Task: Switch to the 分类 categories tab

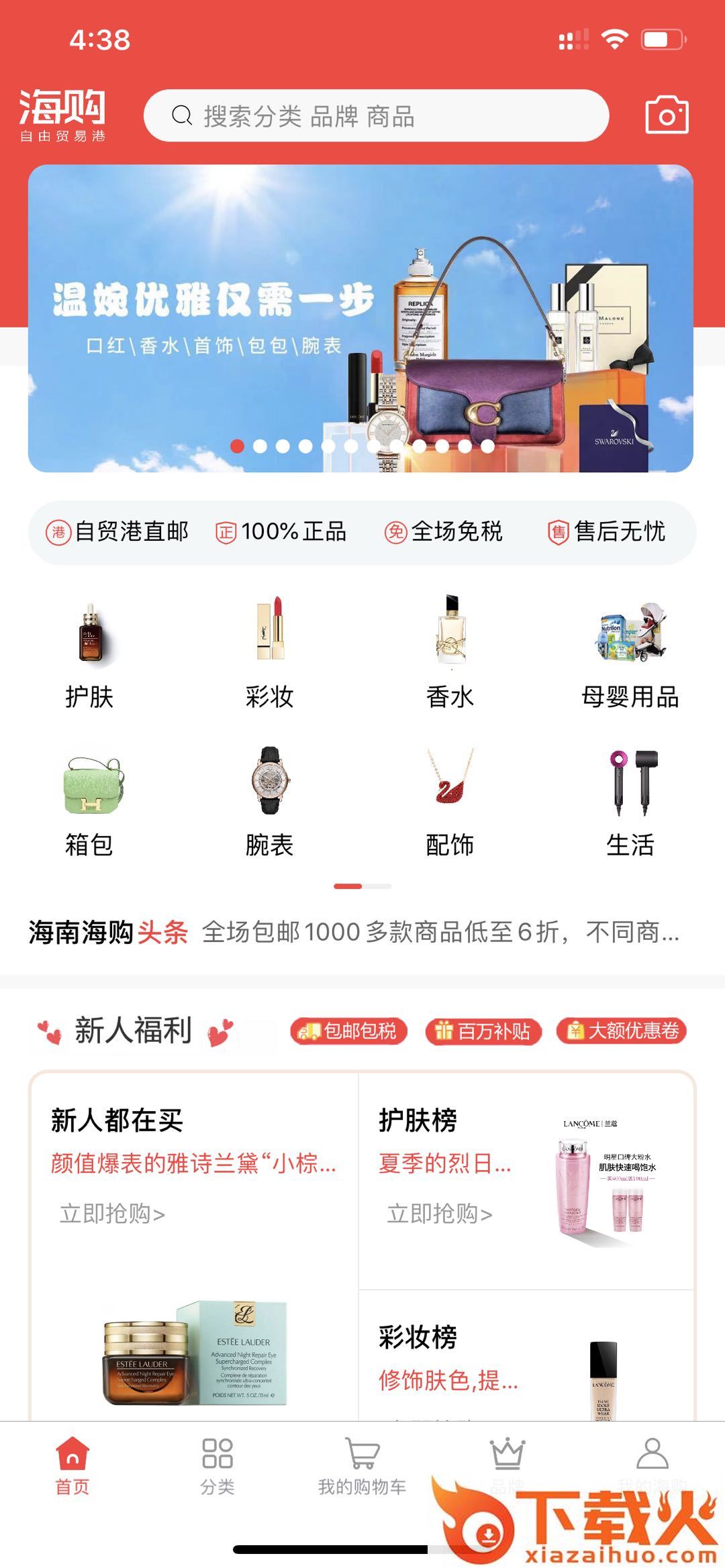Action: (217, 1466)
